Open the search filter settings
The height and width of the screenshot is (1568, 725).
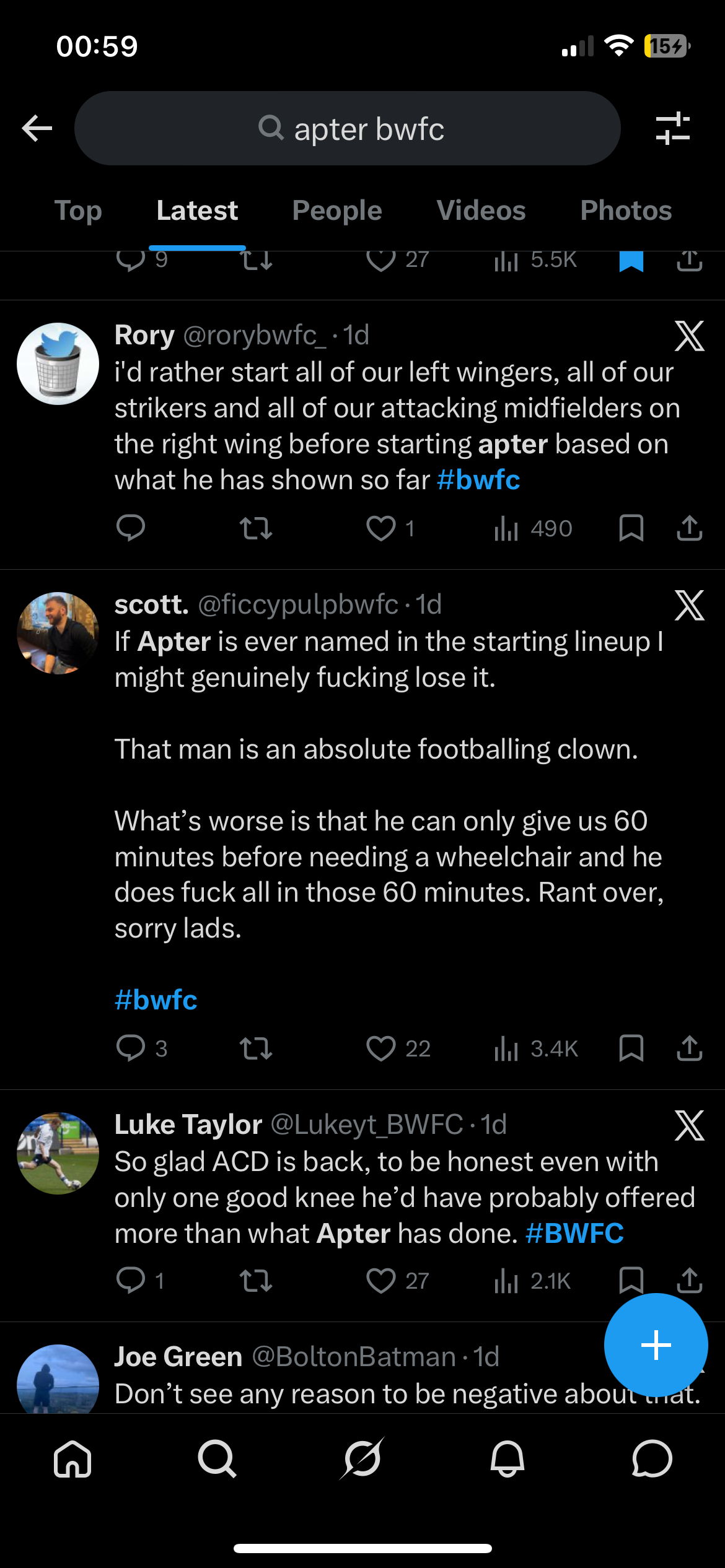pos(672,129)
